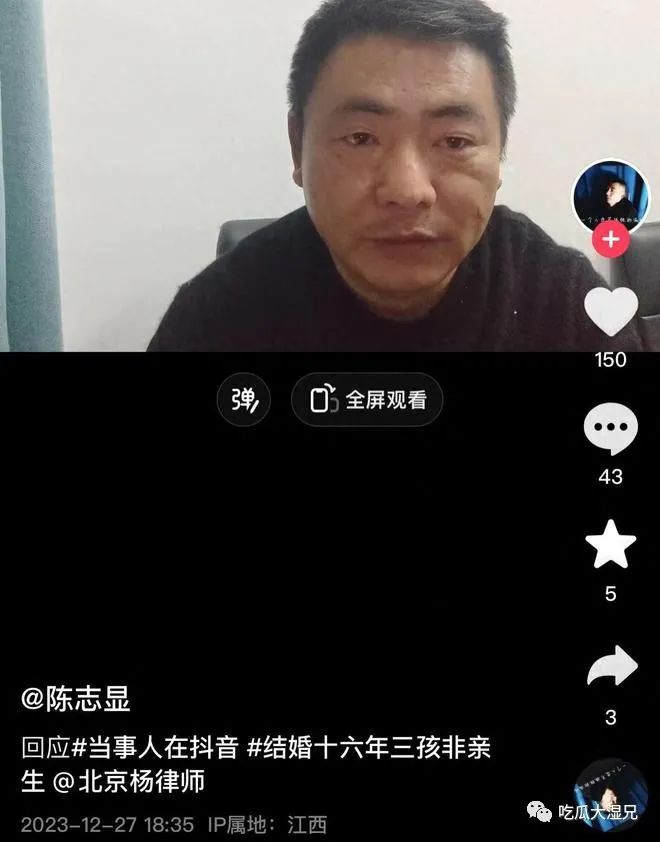Screen dimensions: 660x842
Task: Open the creator's profile avatar
Action: point(609,197)
